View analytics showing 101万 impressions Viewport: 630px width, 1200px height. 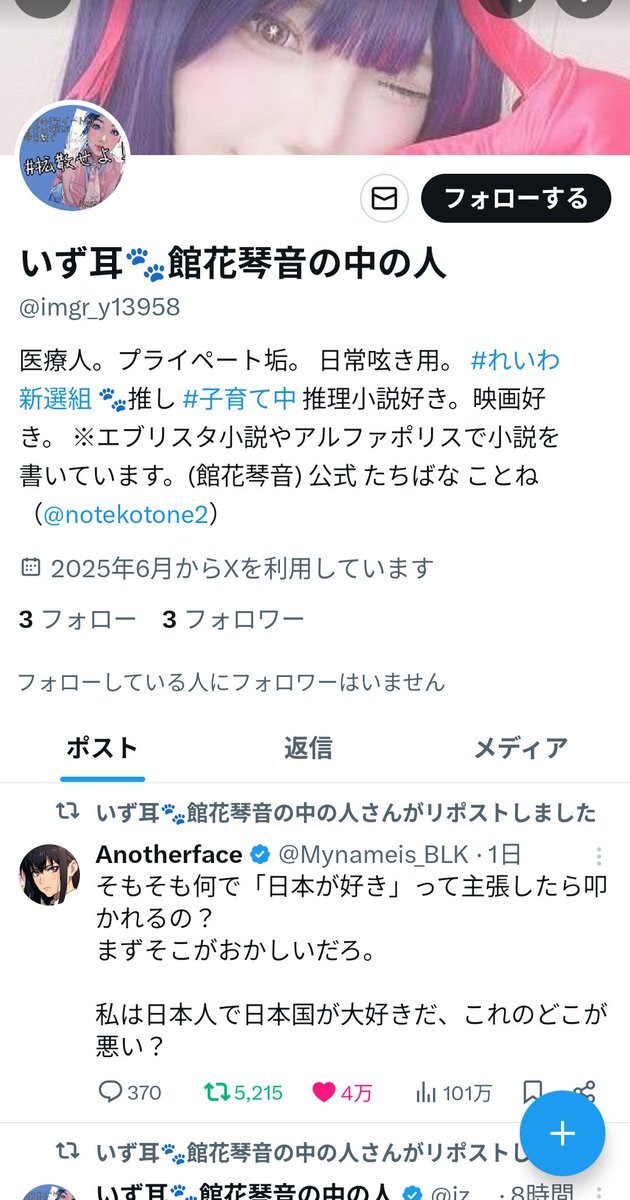[453, 1092]
